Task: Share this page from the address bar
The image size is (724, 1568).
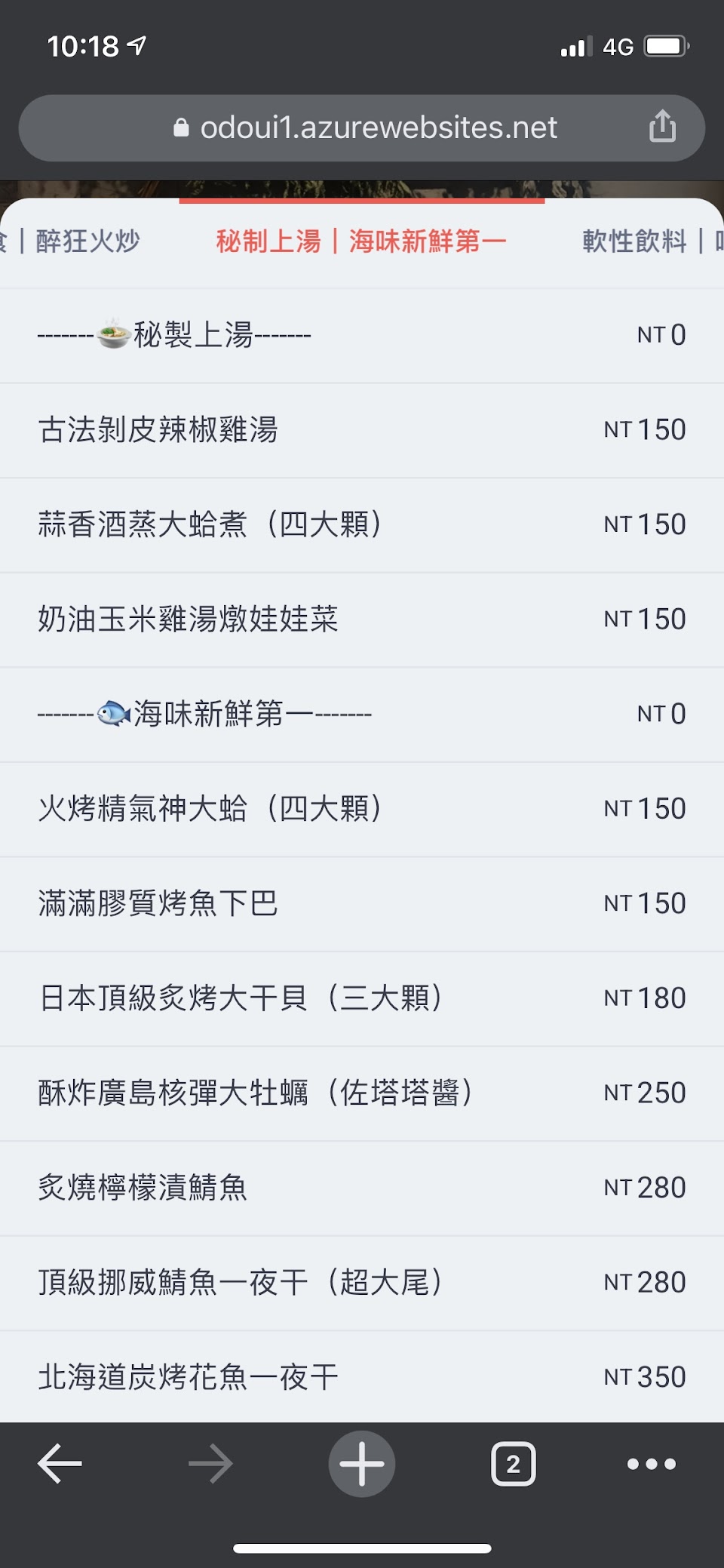Action: 662,127
